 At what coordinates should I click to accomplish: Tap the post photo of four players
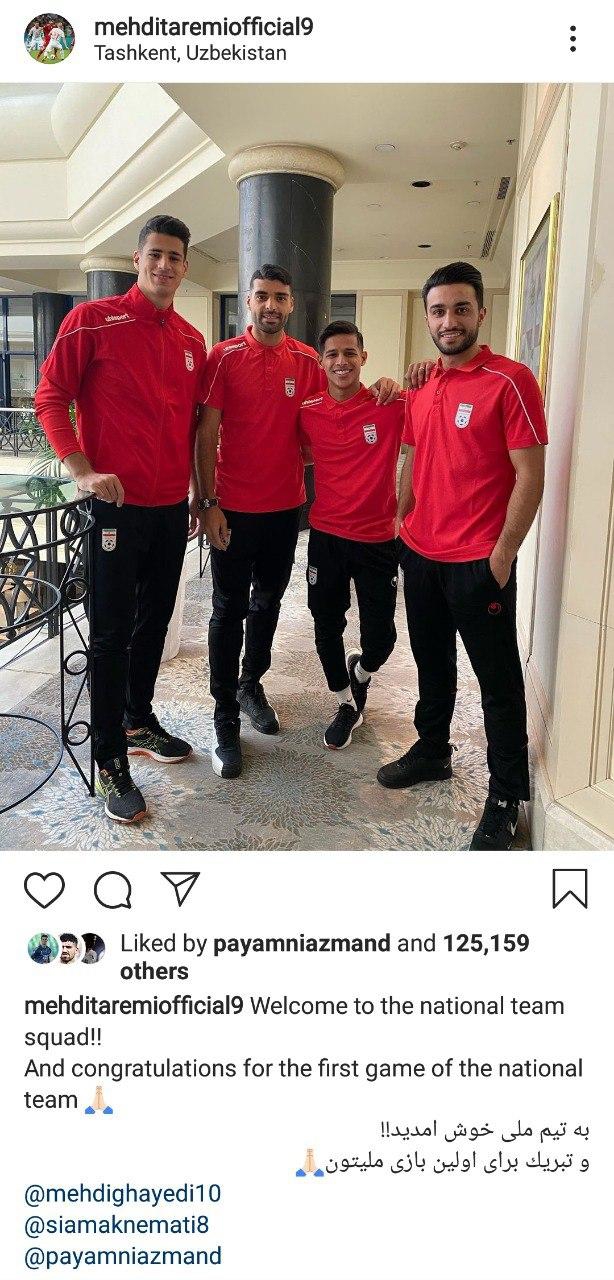(x=307, y=466)
